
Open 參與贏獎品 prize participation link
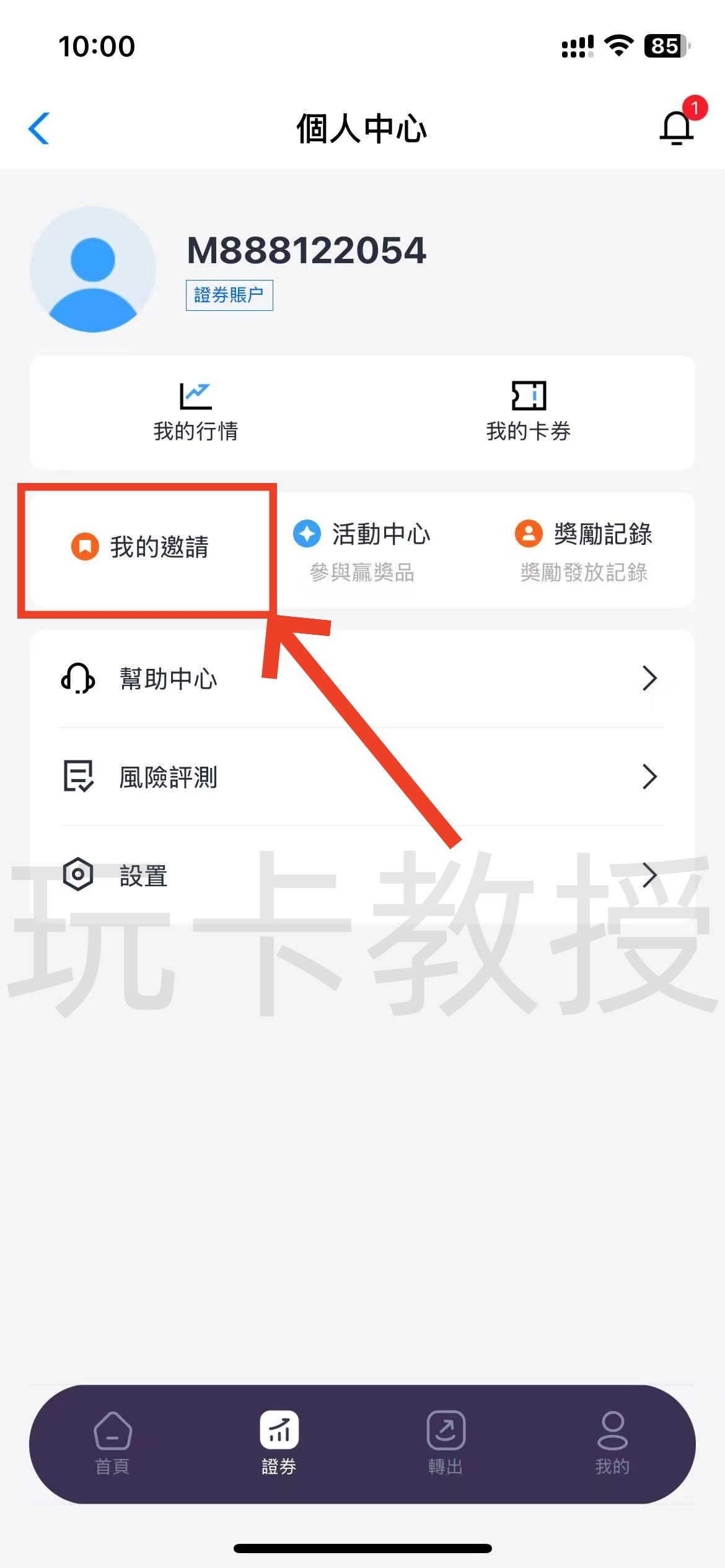tap(363, 573)
